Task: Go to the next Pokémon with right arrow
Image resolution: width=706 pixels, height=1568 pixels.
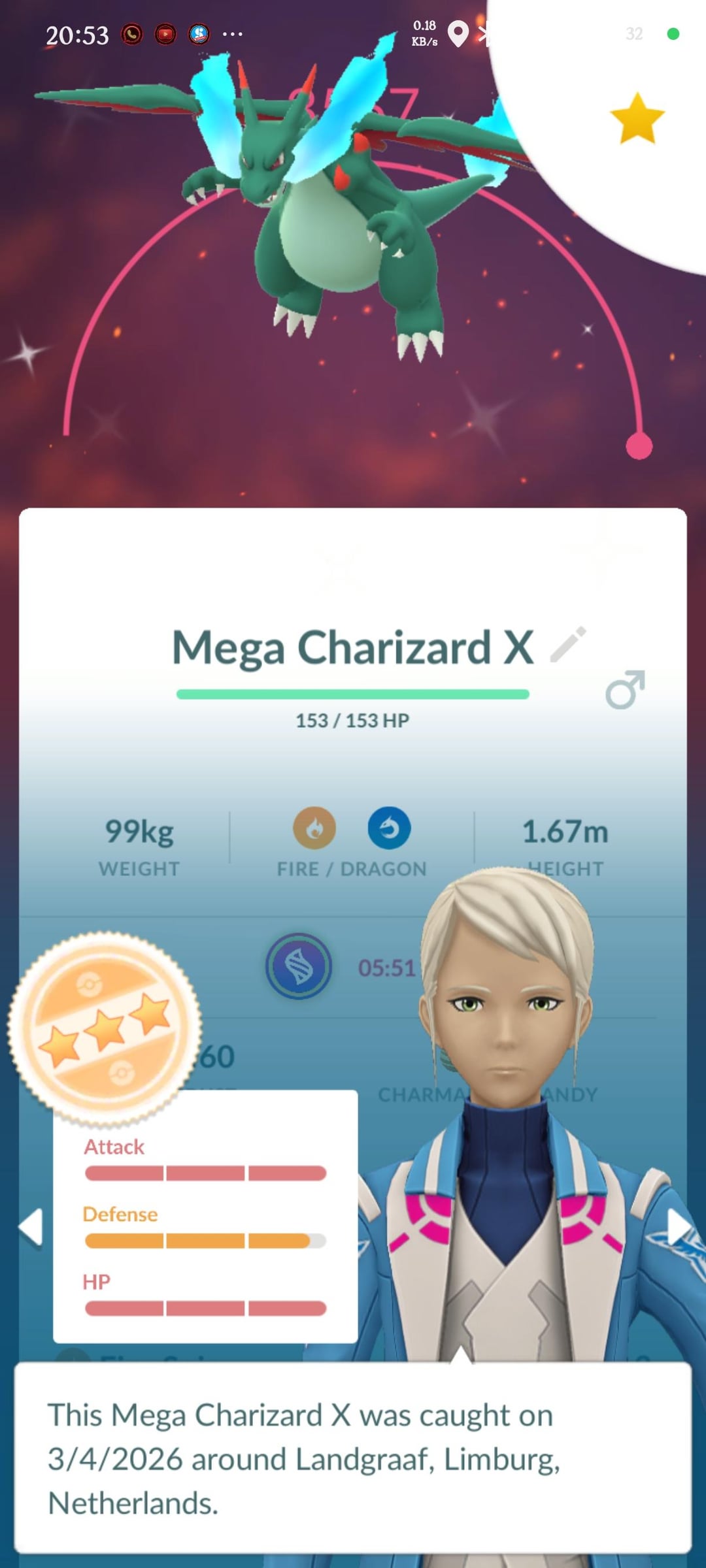Action: pos(679,1226)
